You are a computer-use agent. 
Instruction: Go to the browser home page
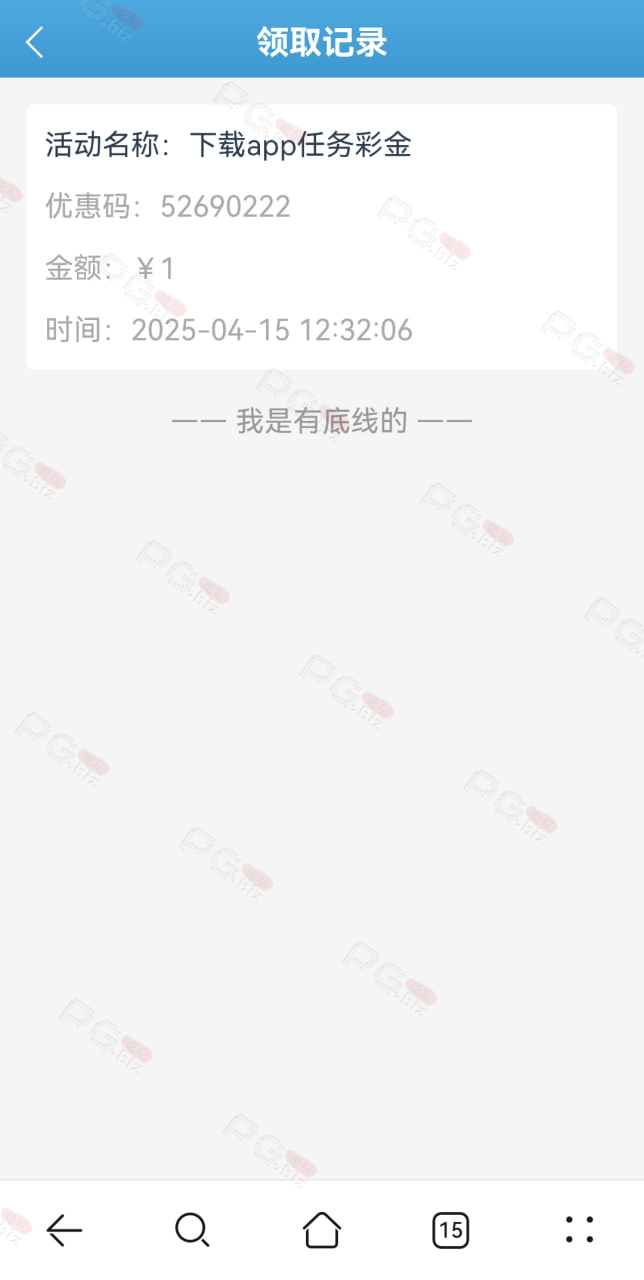tap(322, 1230)
